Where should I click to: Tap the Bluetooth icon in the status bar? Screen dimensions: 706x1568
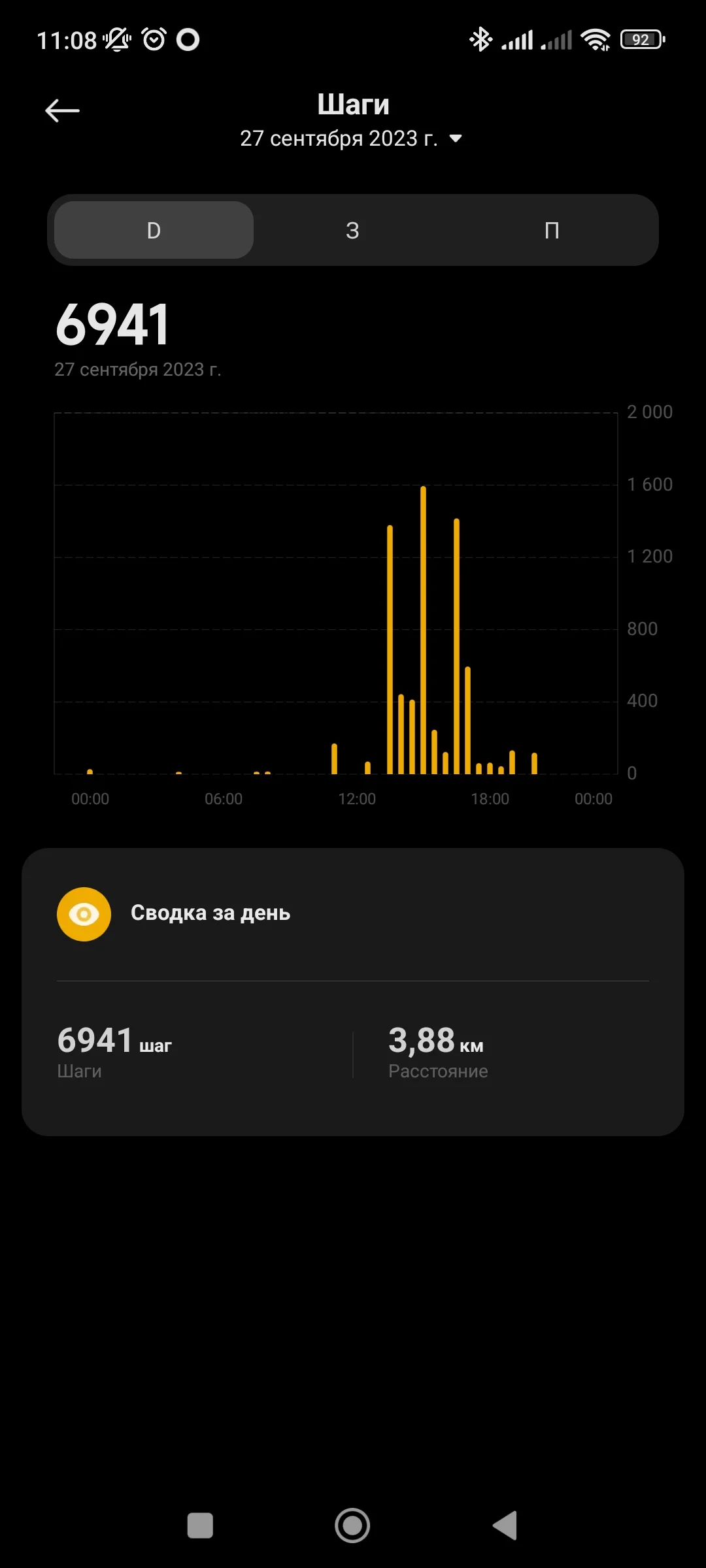(480, 39)
